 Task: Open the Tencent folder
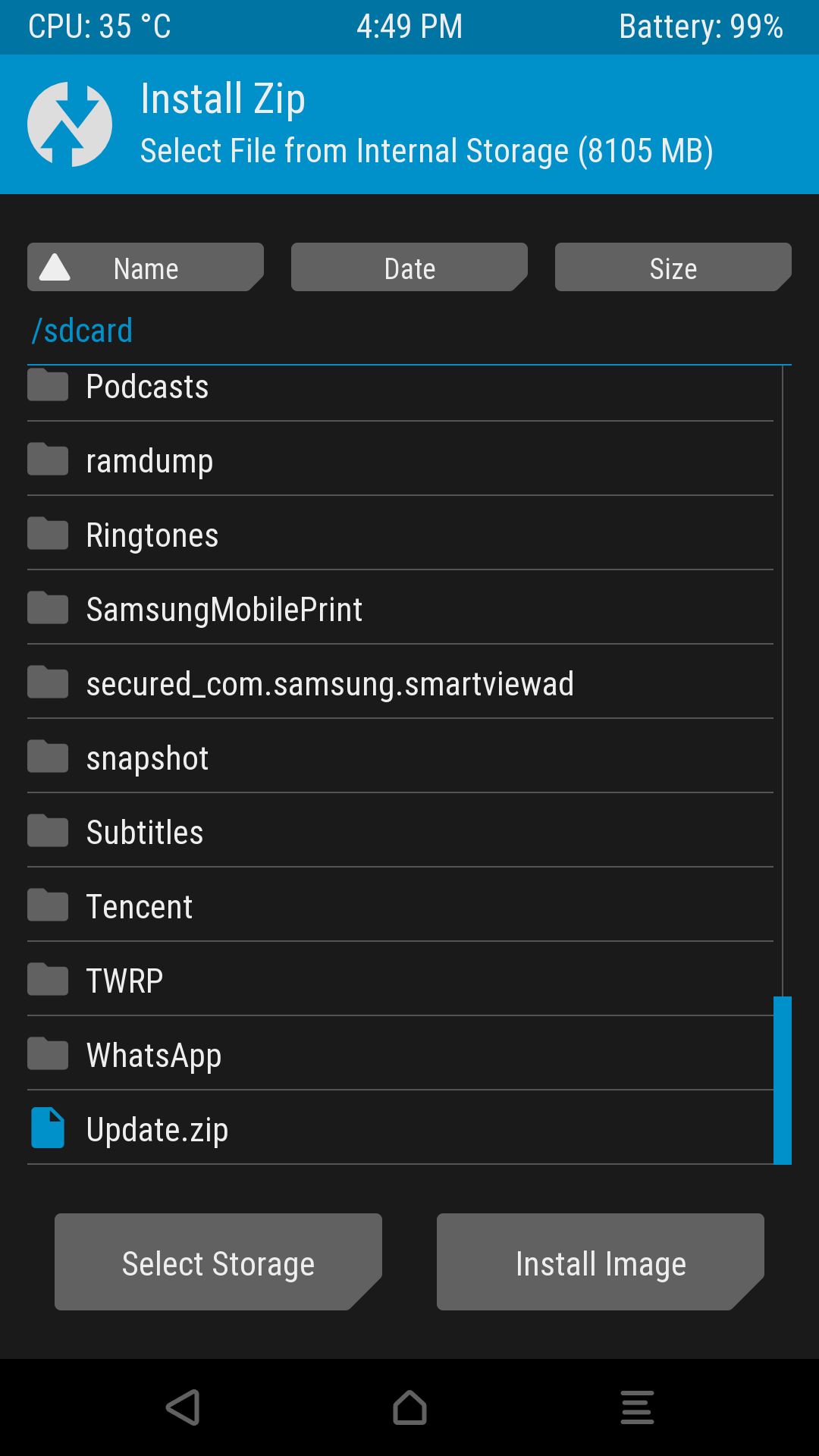point(400,905)
